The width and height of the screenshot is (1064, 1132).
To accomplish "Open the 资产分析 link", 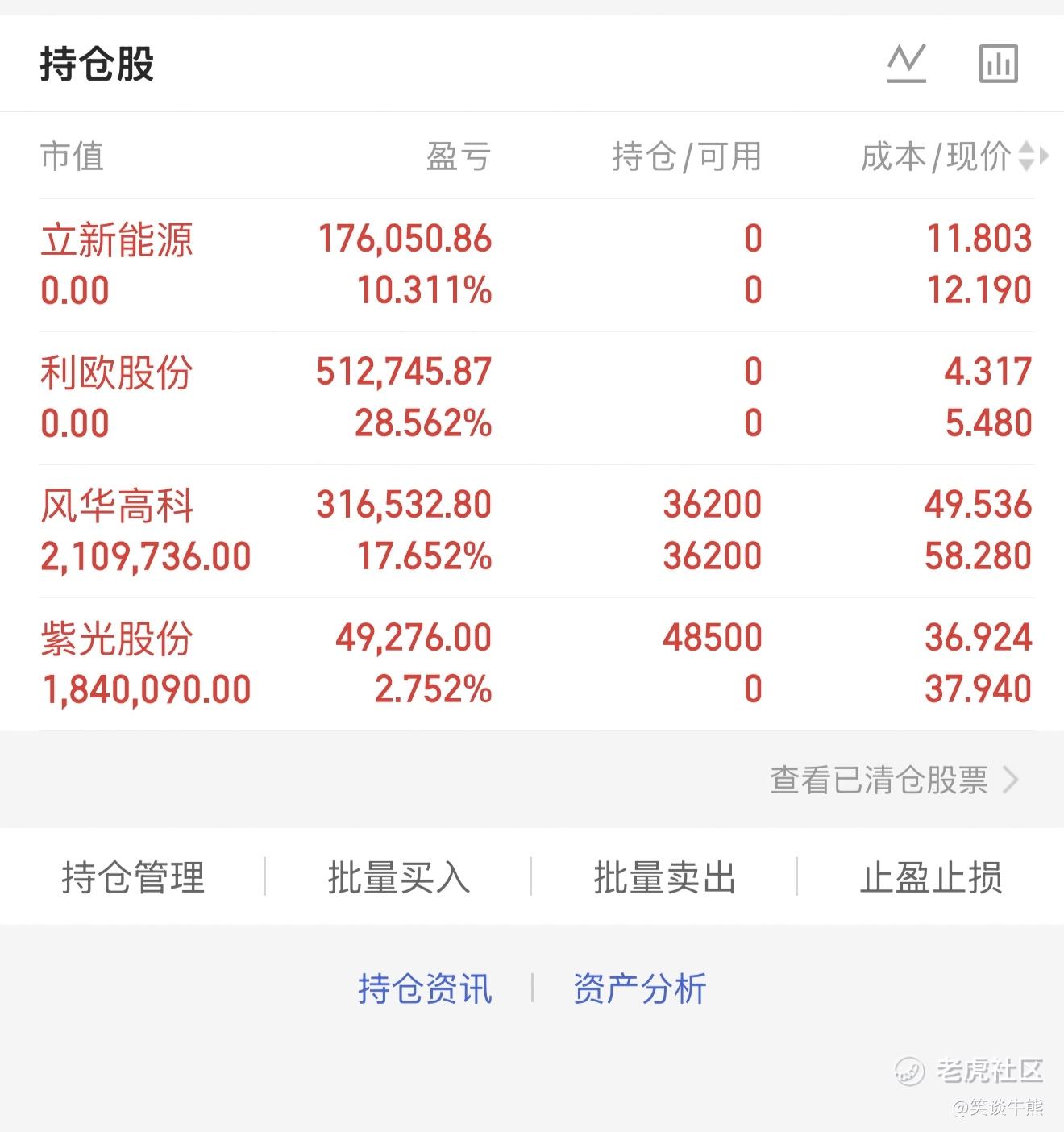I will tap(640, 988).
